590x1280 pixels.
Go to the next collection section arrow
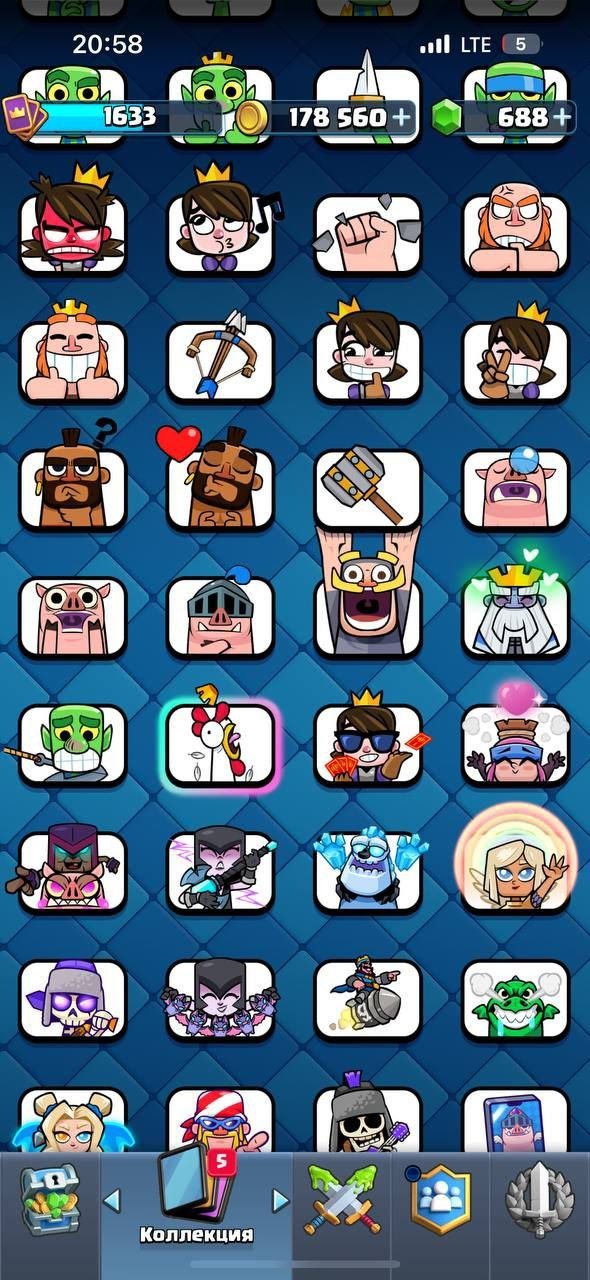280,1199
